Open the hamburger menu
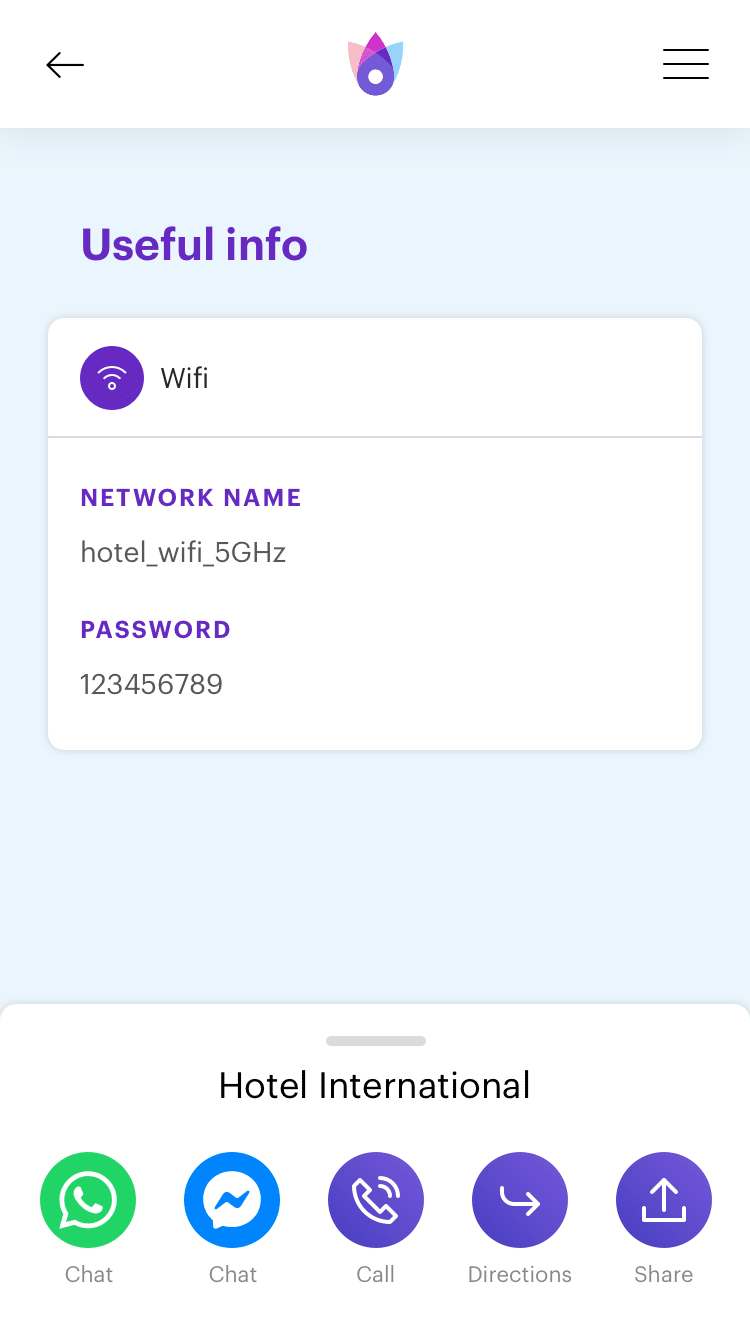This screenshot has width=750, height=1334. pos(686,64)
